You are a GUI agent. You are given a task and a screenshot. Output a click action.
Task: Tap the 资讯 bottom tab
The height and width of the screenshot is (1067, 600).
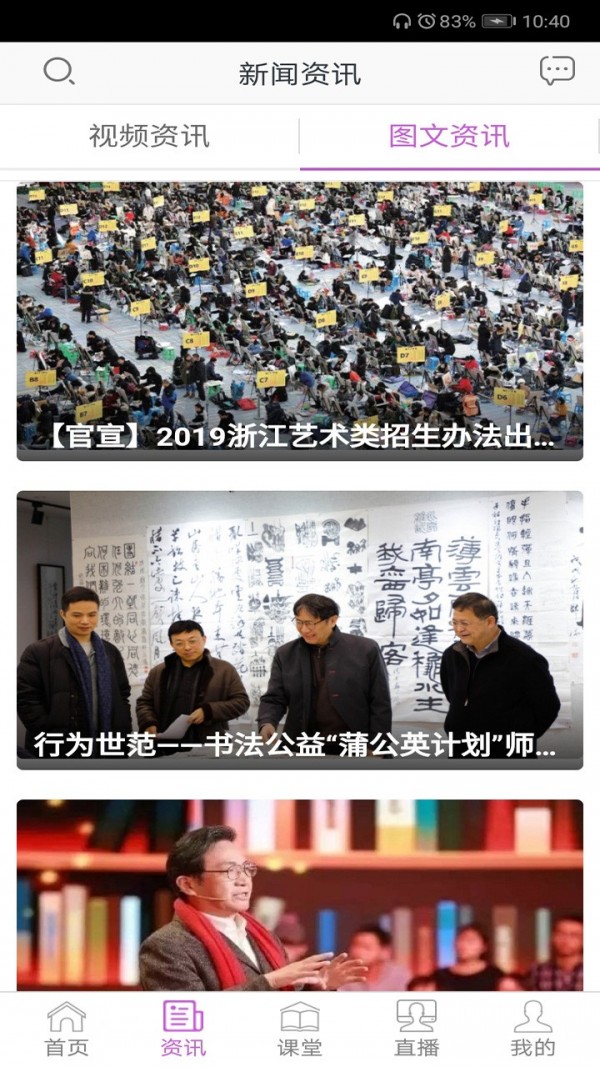point(183,1029)
